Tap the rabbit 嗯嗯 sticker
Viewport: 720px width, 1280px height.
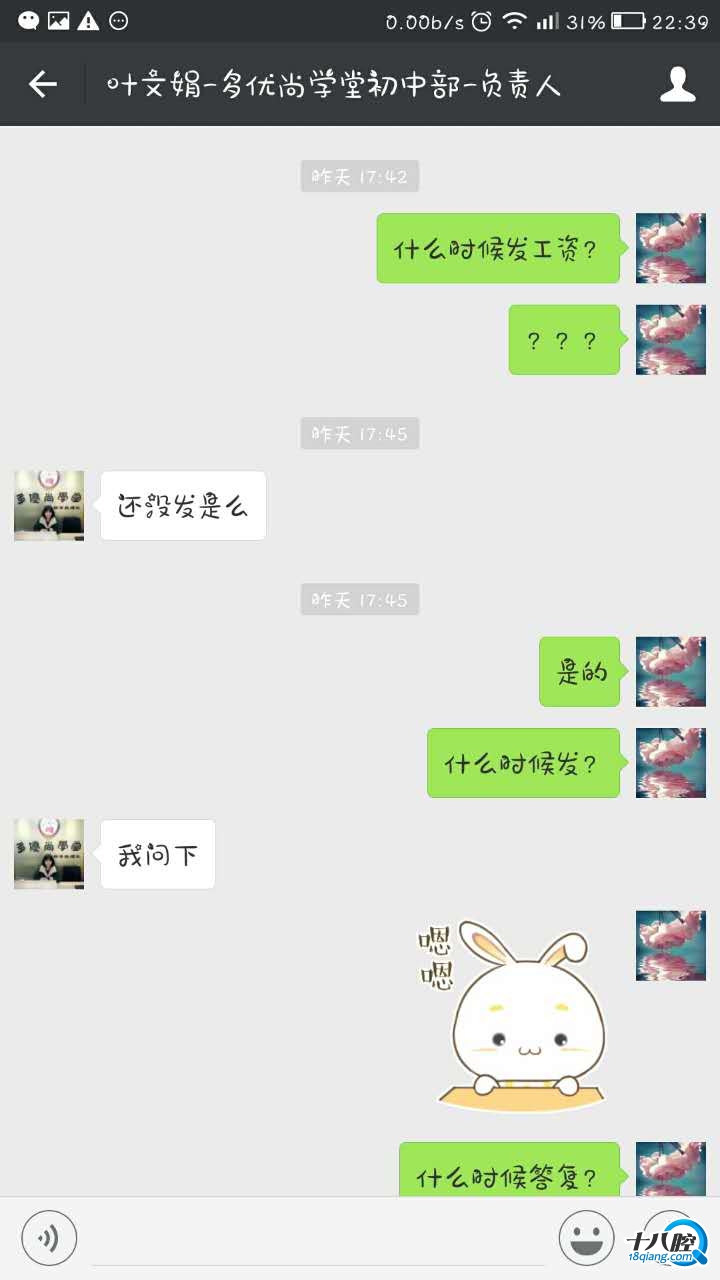click(x=515, y=1020)
